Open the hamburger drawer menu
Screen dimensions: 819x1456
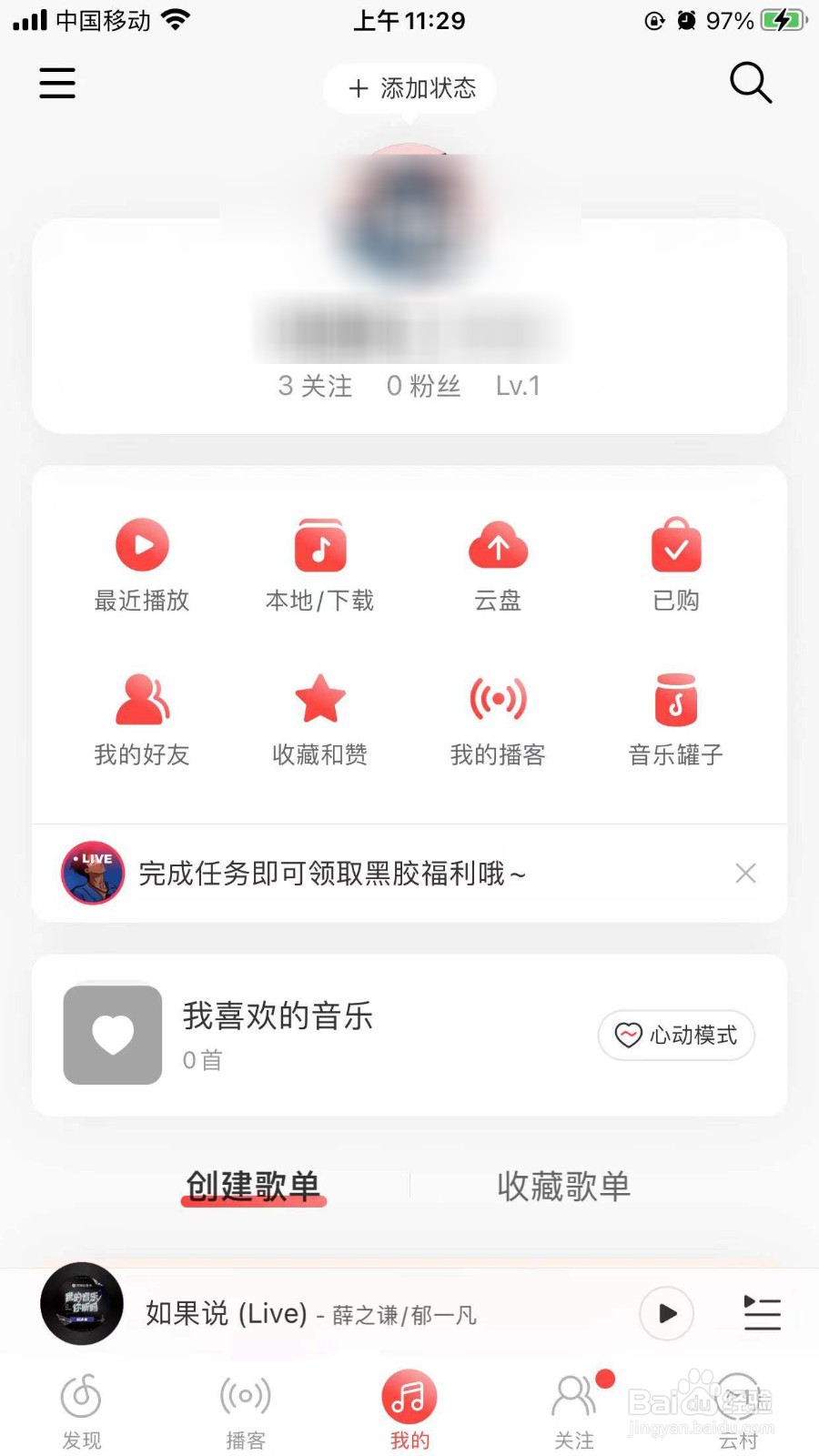(x=57, y=84)
